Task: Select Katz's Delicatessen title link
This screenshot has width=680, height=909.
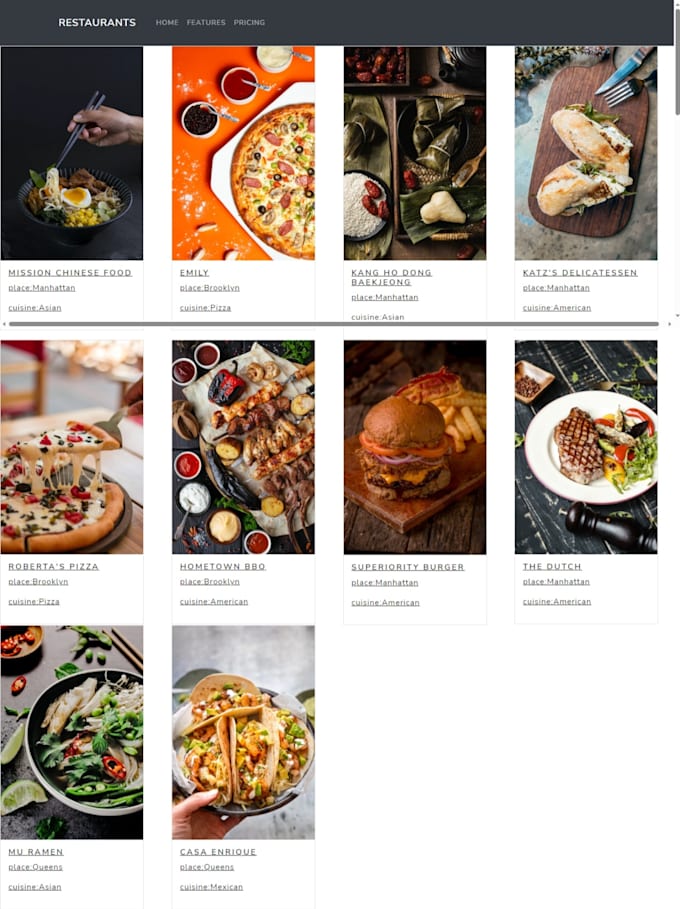Action: [x=580, y=273]
